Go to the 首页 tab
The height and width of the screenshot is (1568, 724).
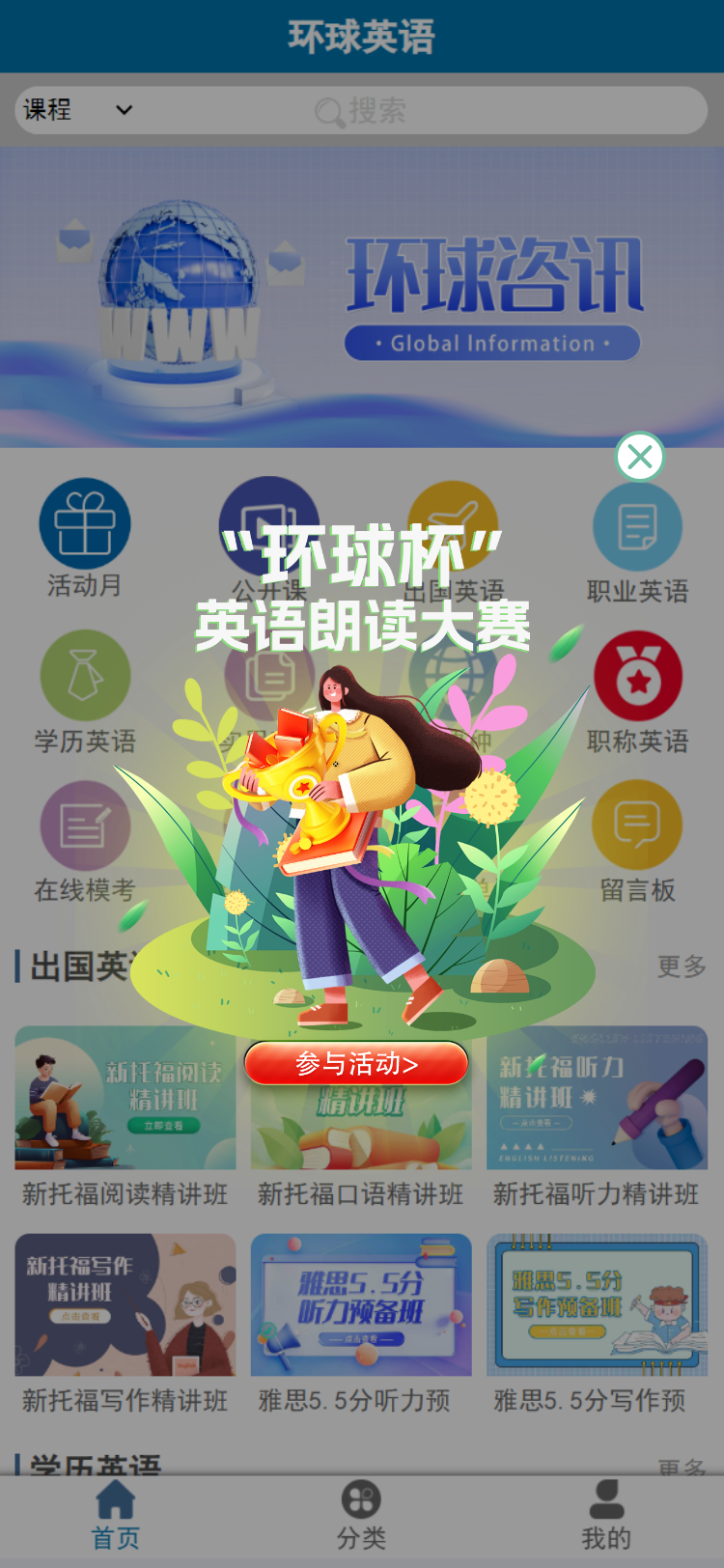(116, 1515)
